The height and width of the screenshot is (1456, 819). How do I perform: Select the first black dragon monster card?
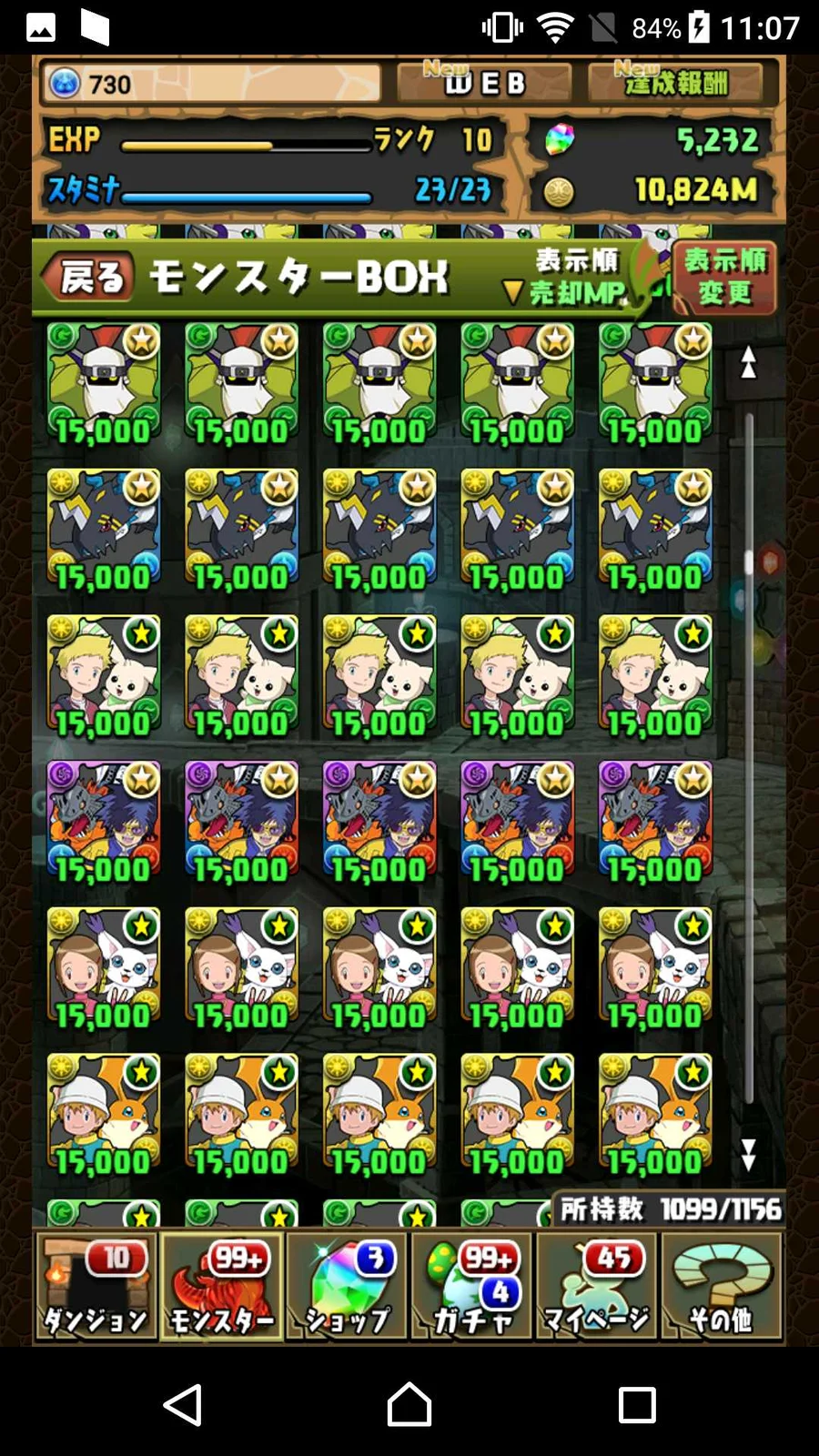(x=103, y=530)
